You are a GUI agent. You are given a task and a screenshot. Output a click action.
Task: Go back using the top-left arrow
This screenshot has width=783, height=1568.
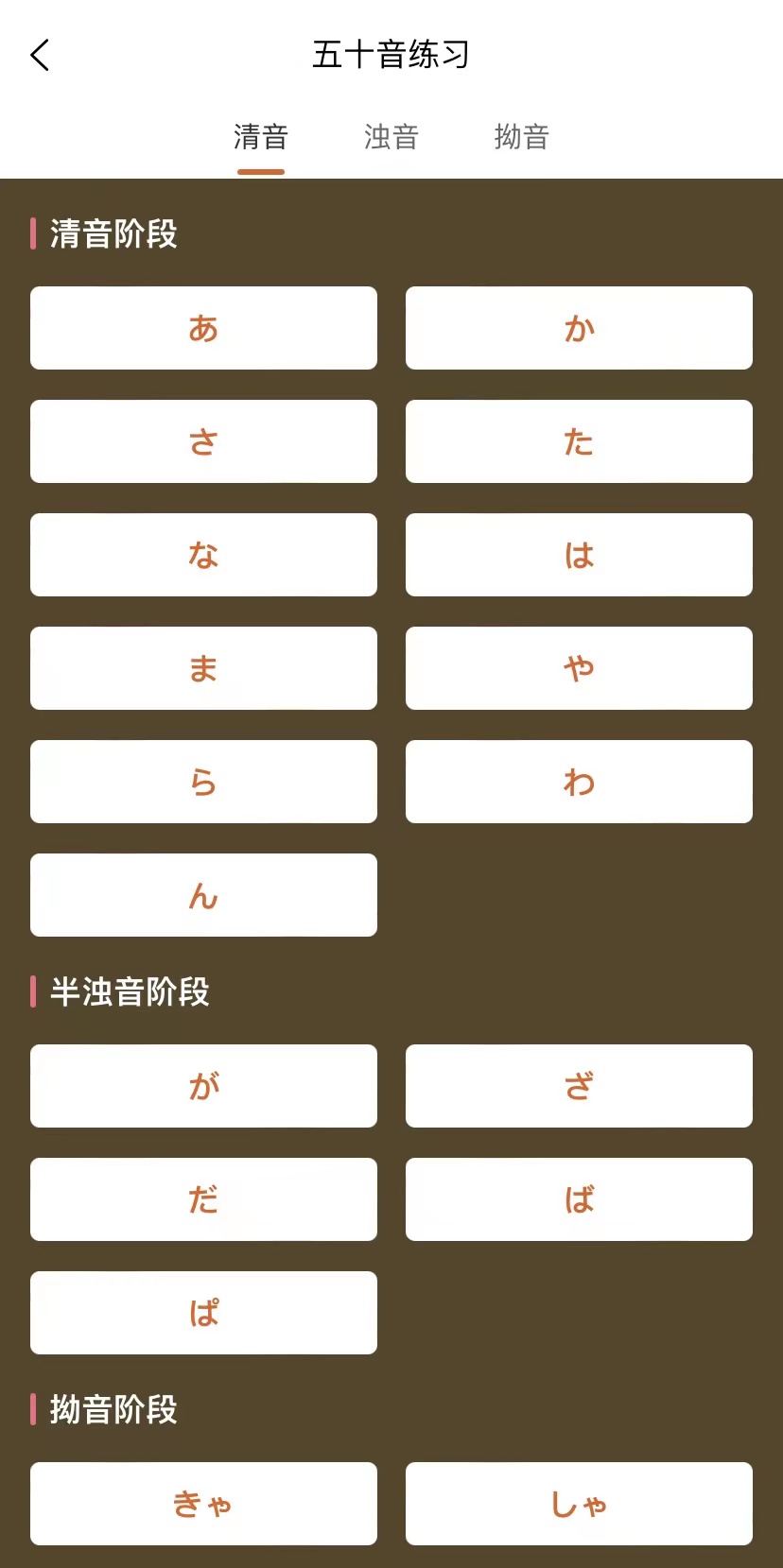point(40,55)
